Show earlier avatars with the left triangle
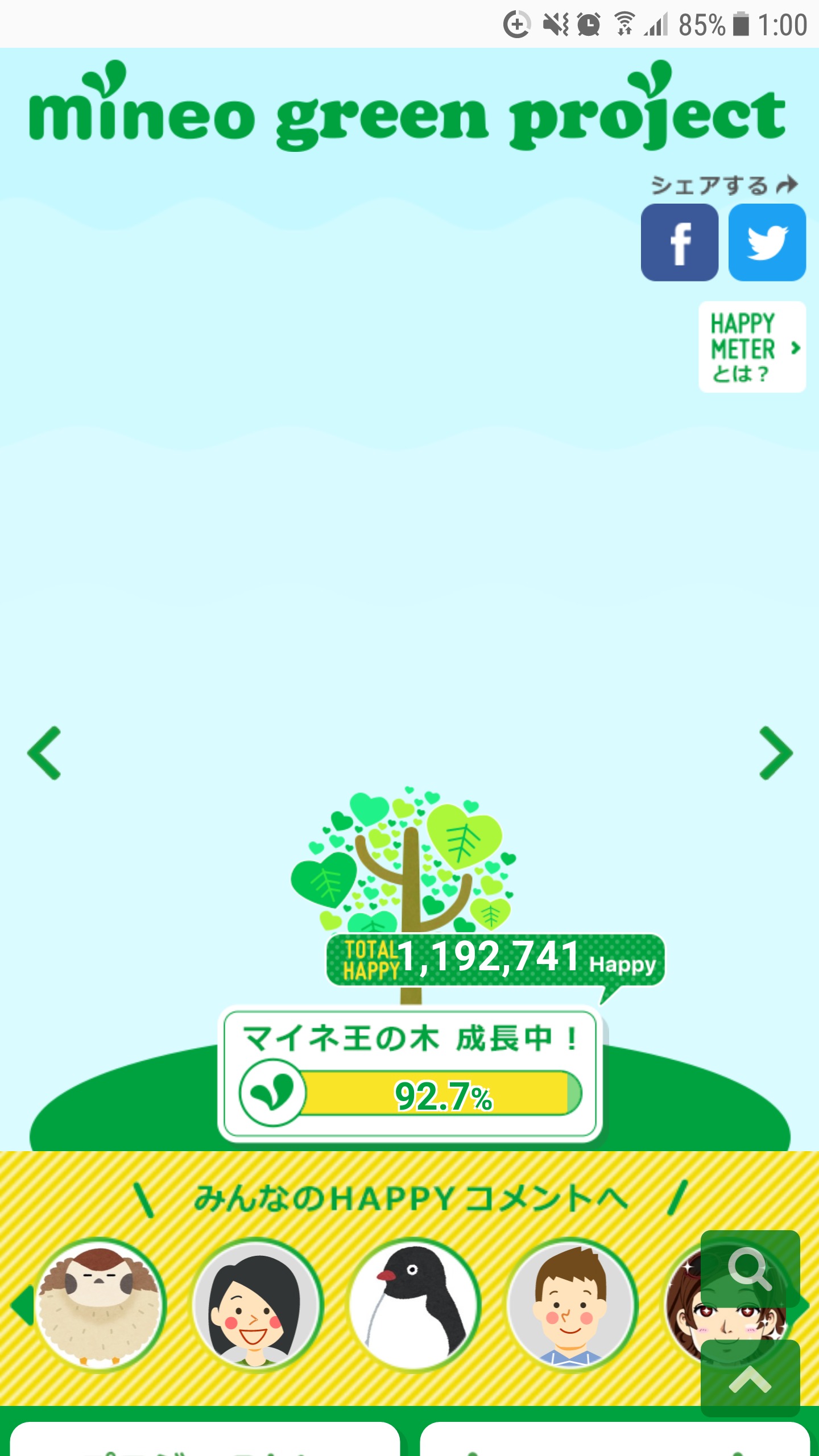 point(22,1306)
